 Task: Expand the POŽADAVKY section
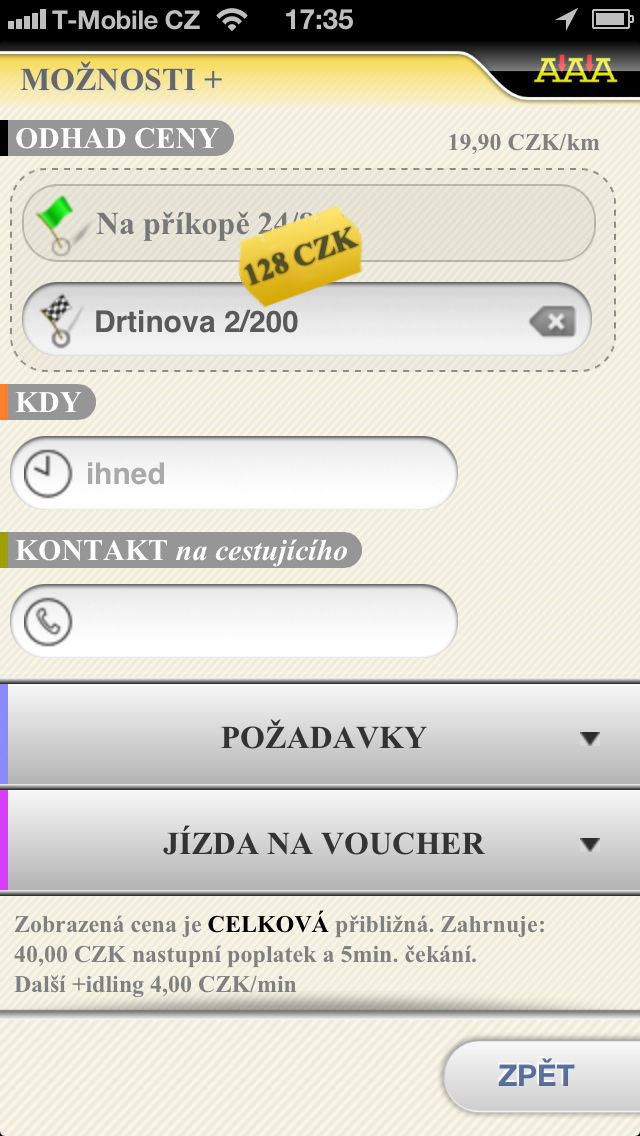pyautogui.click(x=323, y=738)
